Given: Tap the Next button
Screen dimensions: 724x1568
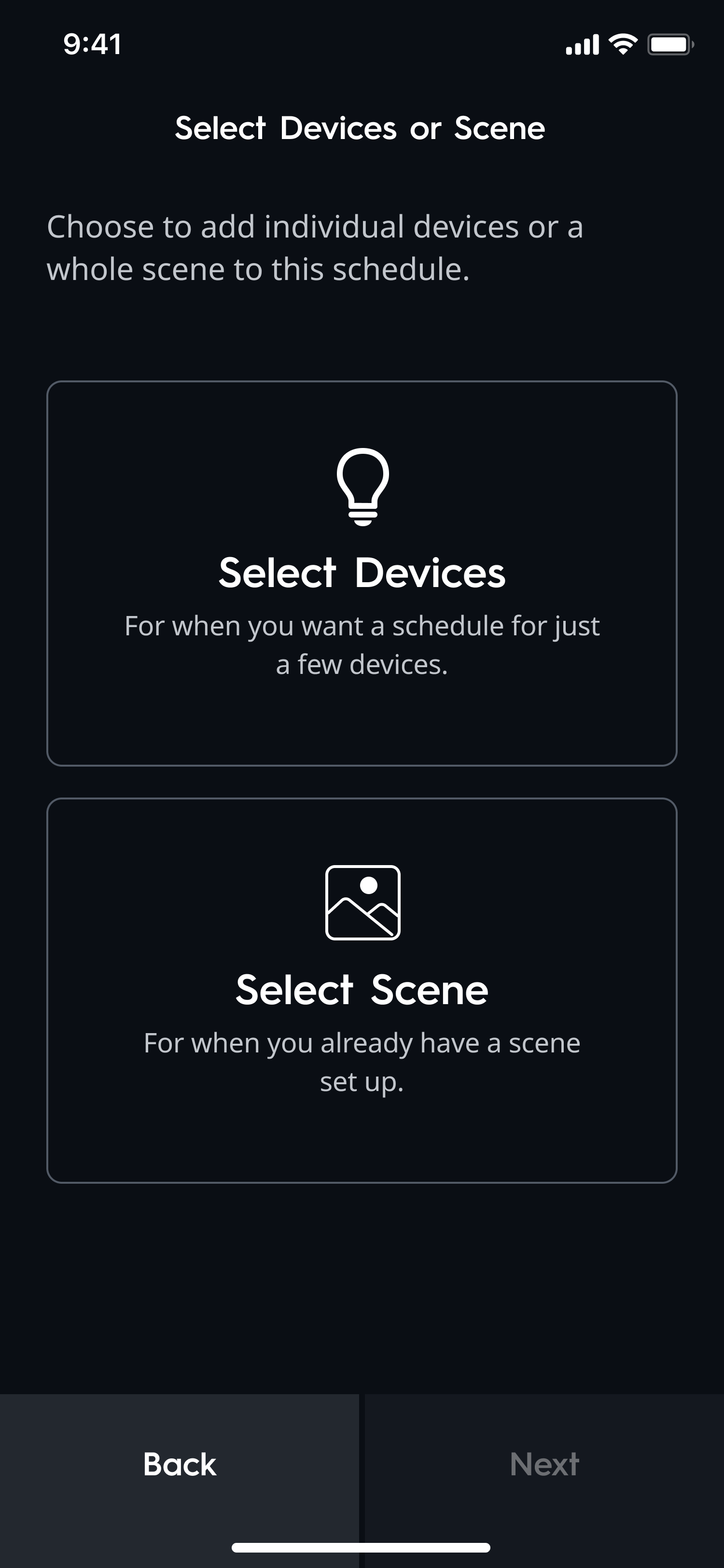Looking at the screenshot, I should [x=544, y=1463].
